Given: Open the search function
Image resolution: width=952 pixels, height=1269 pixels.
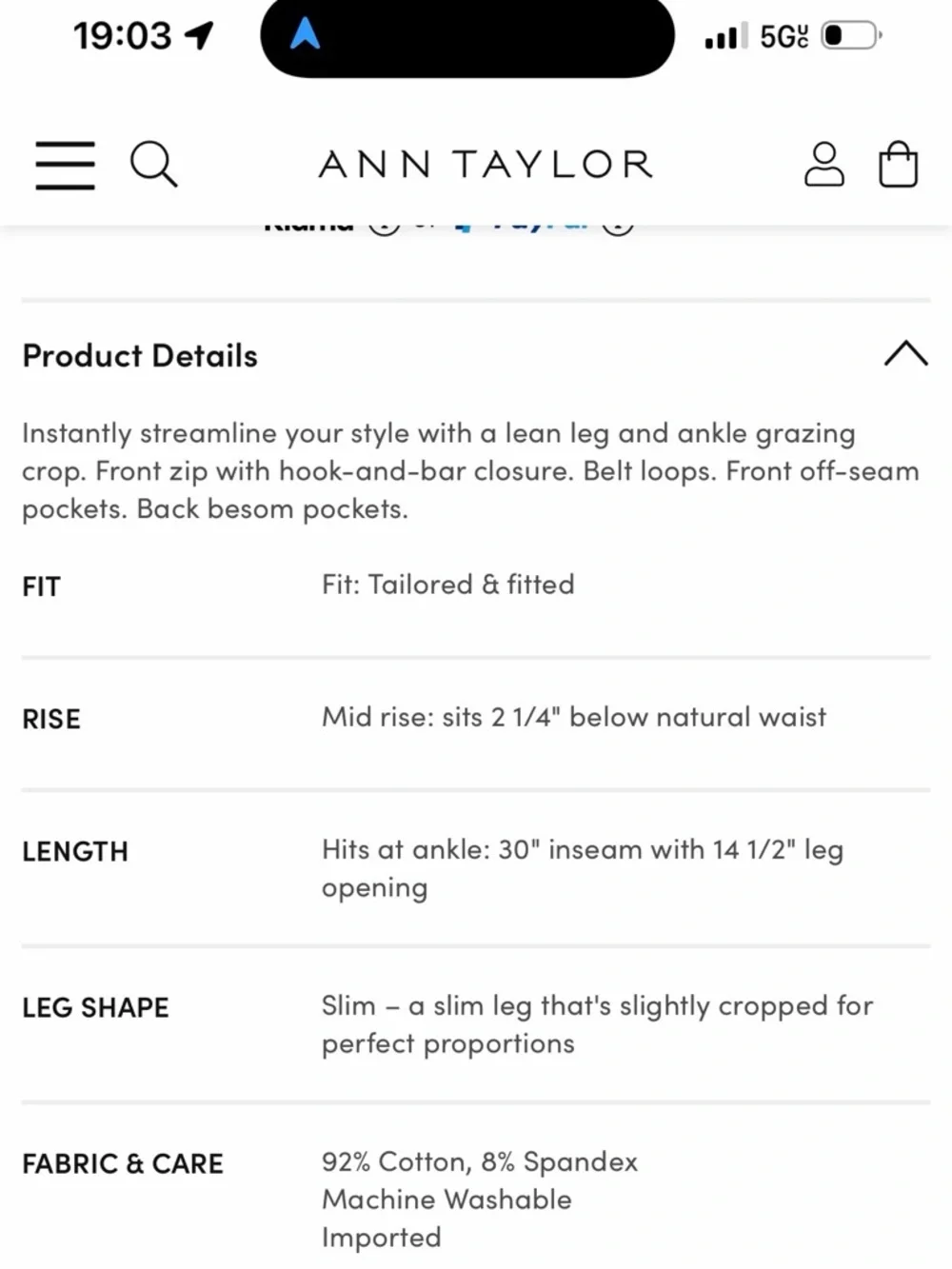Looking at the screenshot, I should tap(153, 165).
